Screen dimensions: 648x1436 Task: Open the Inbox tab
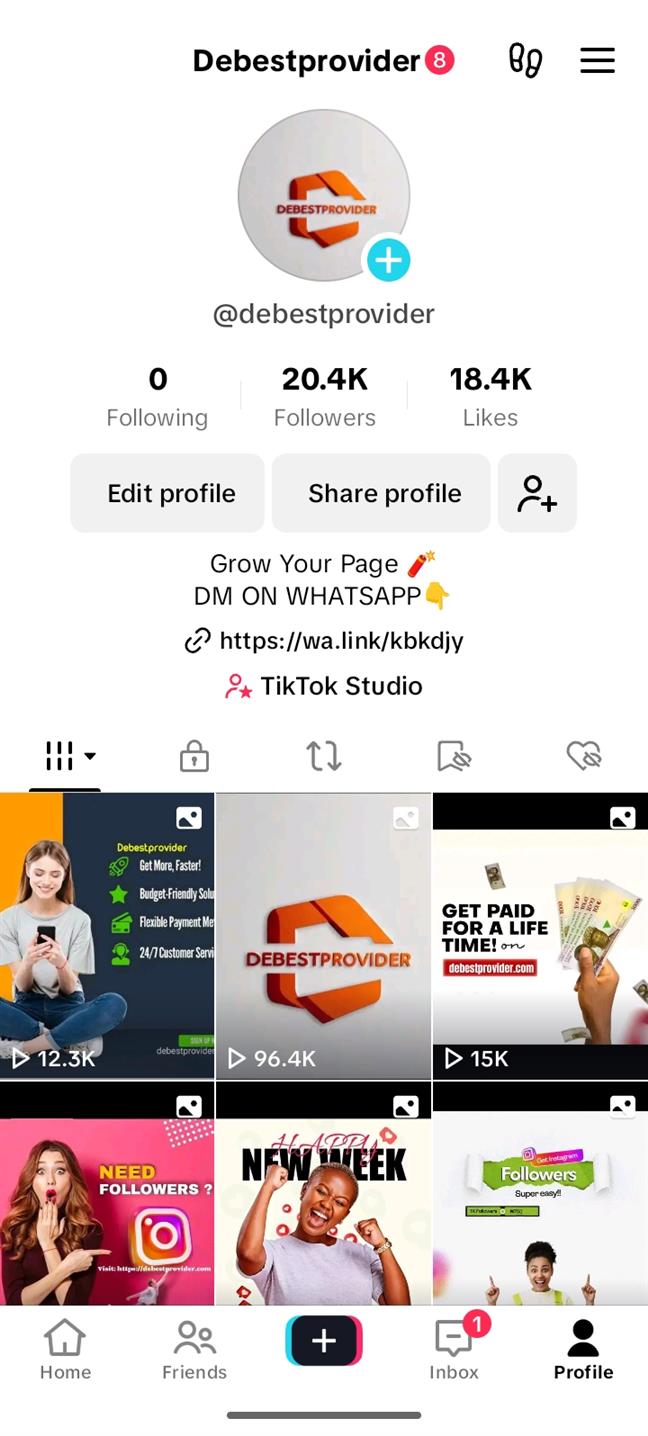(454, 1349)
